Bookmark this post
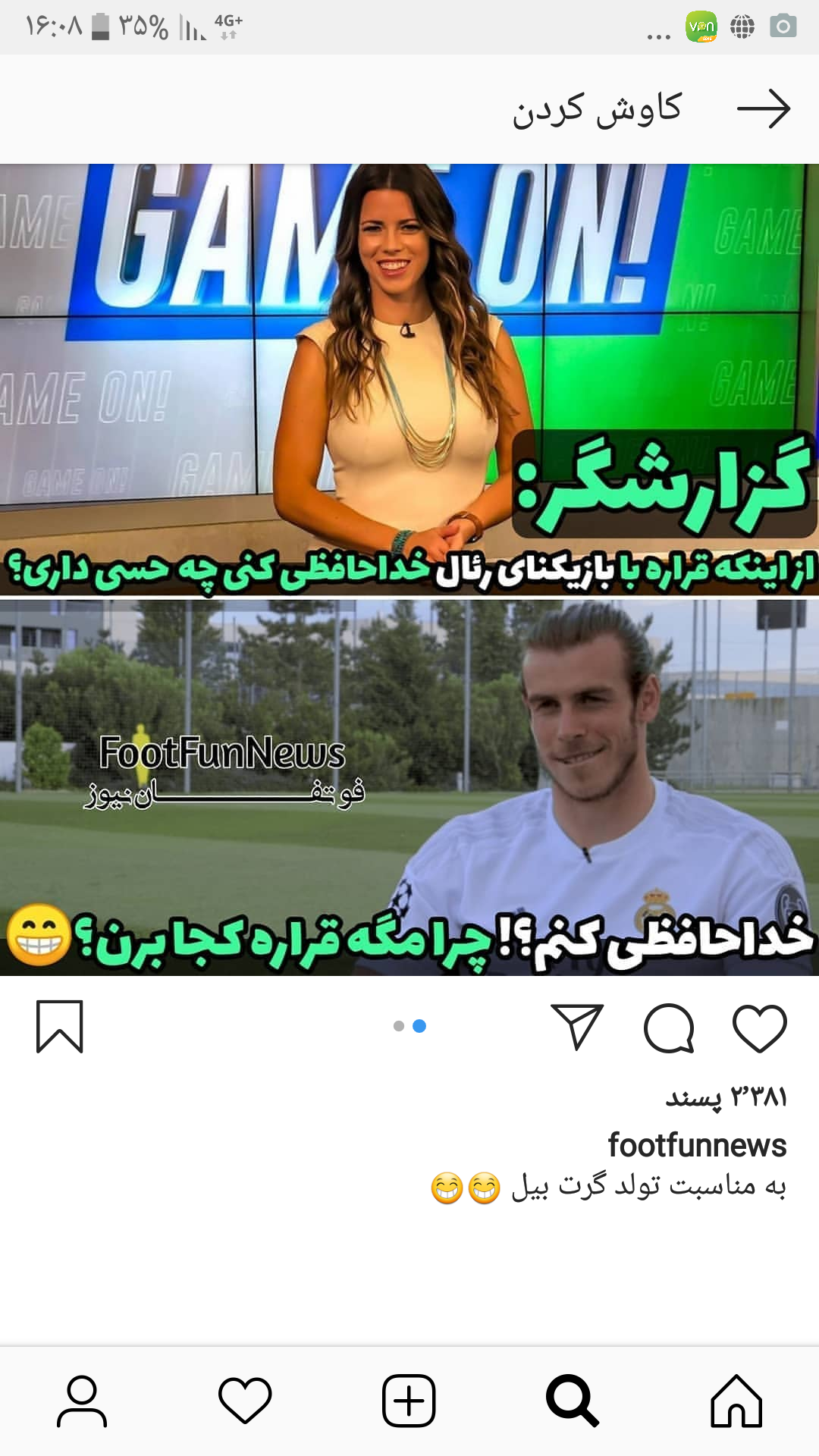Image resolution: width=819 pixels, height=1456 pixels. pyautogui.click(x=60, y=1027)
